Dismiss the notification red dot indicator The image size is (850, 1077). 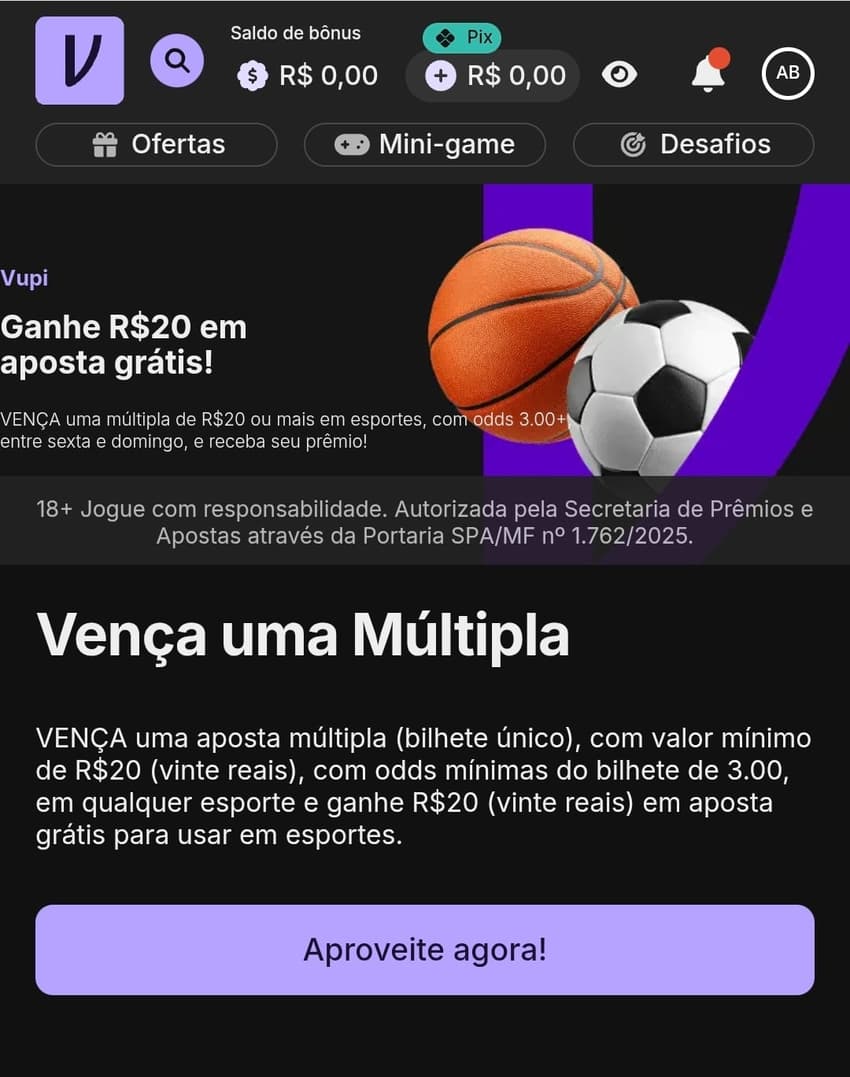click(722, 57)
